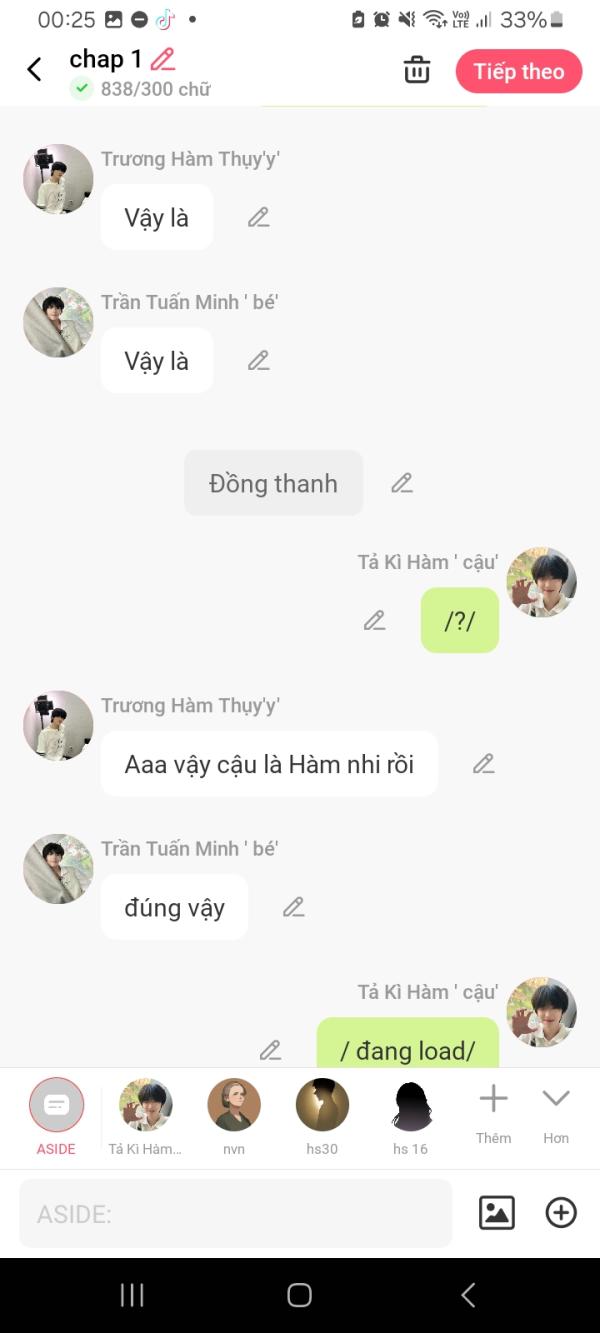
Task: Edit the Aaa vậy cậu là Hàm nhi rồi message
Action: (x=483, y=764)
